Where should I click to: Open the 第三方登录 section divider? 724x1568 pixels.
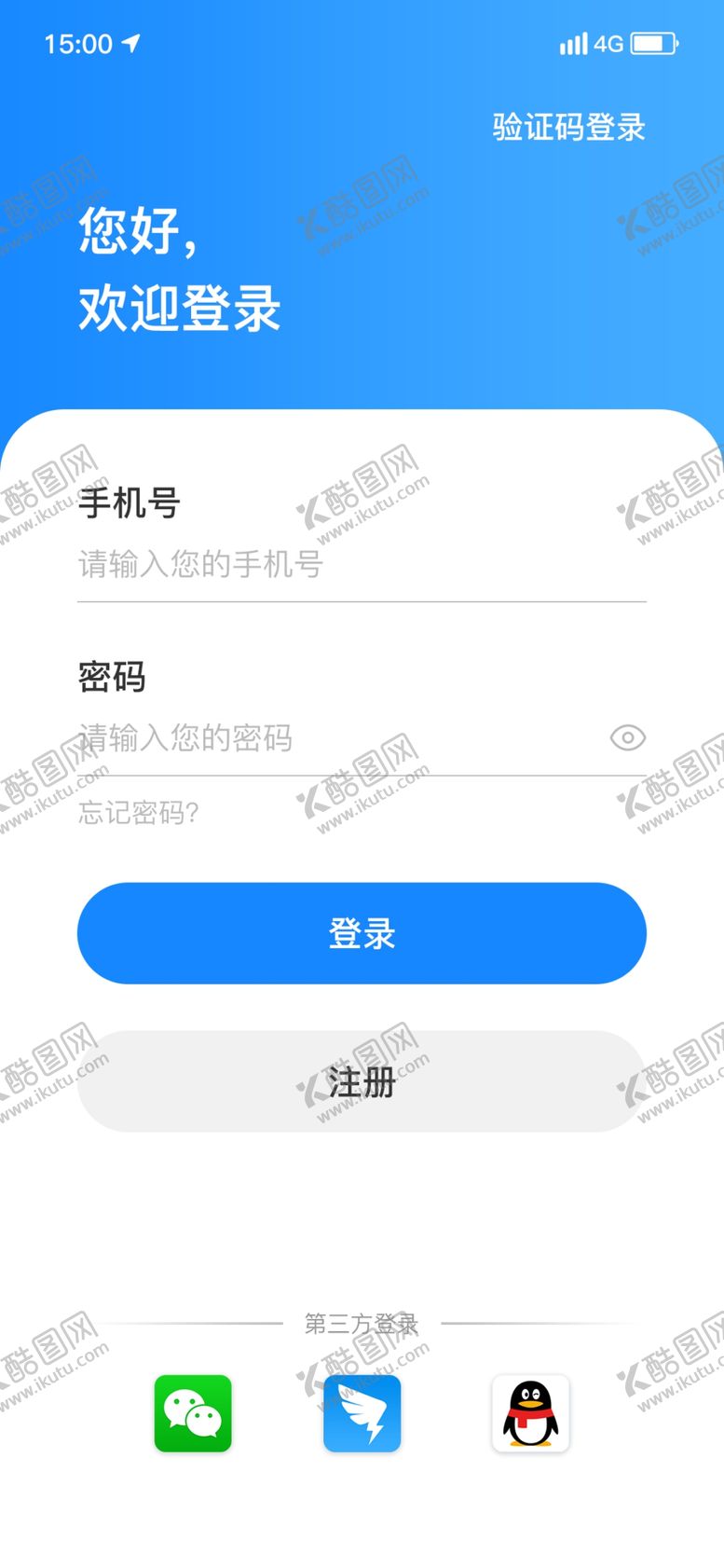click(x=362, y=1323)
